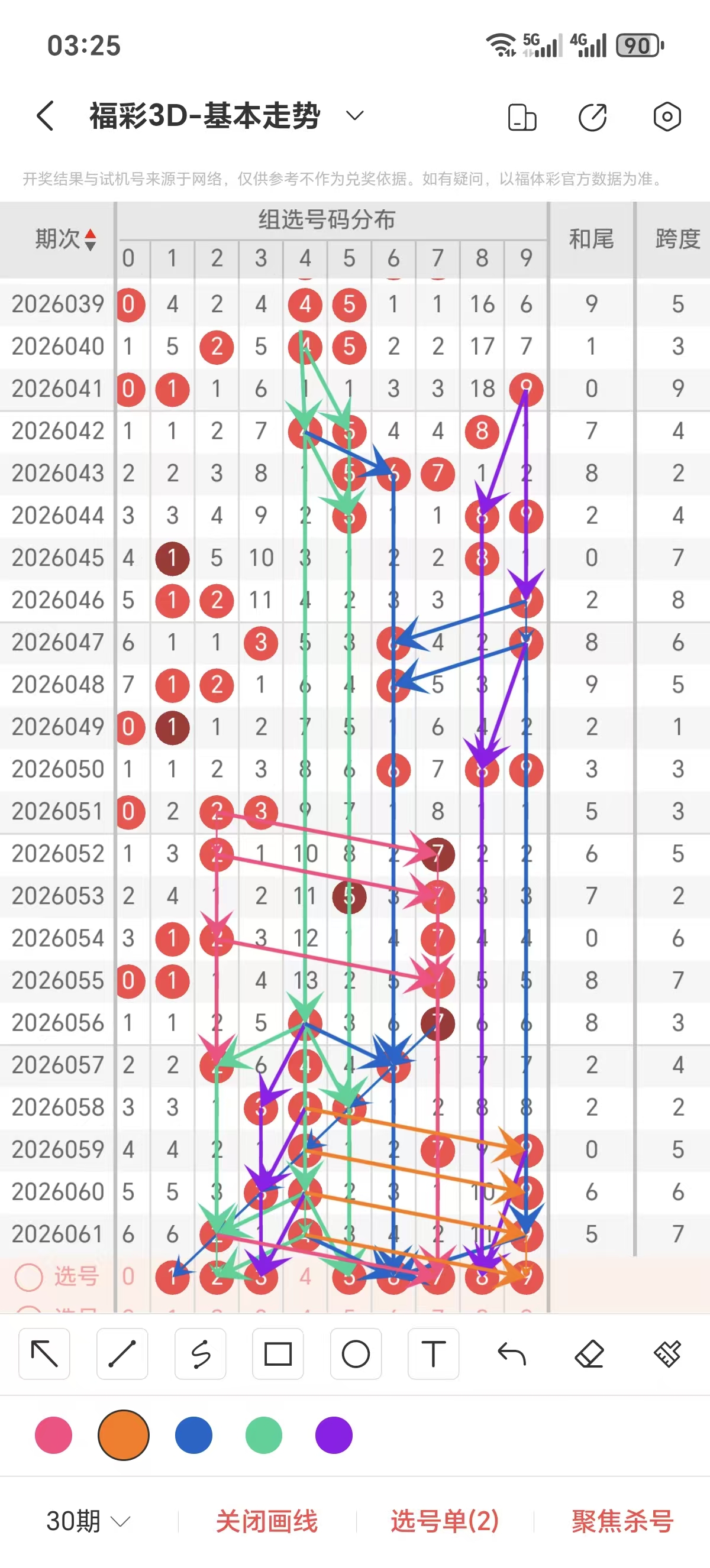Viewport: 710px width, 1568px height.
Task: Sort by 期次 column
Action: [x=64, y=239]
